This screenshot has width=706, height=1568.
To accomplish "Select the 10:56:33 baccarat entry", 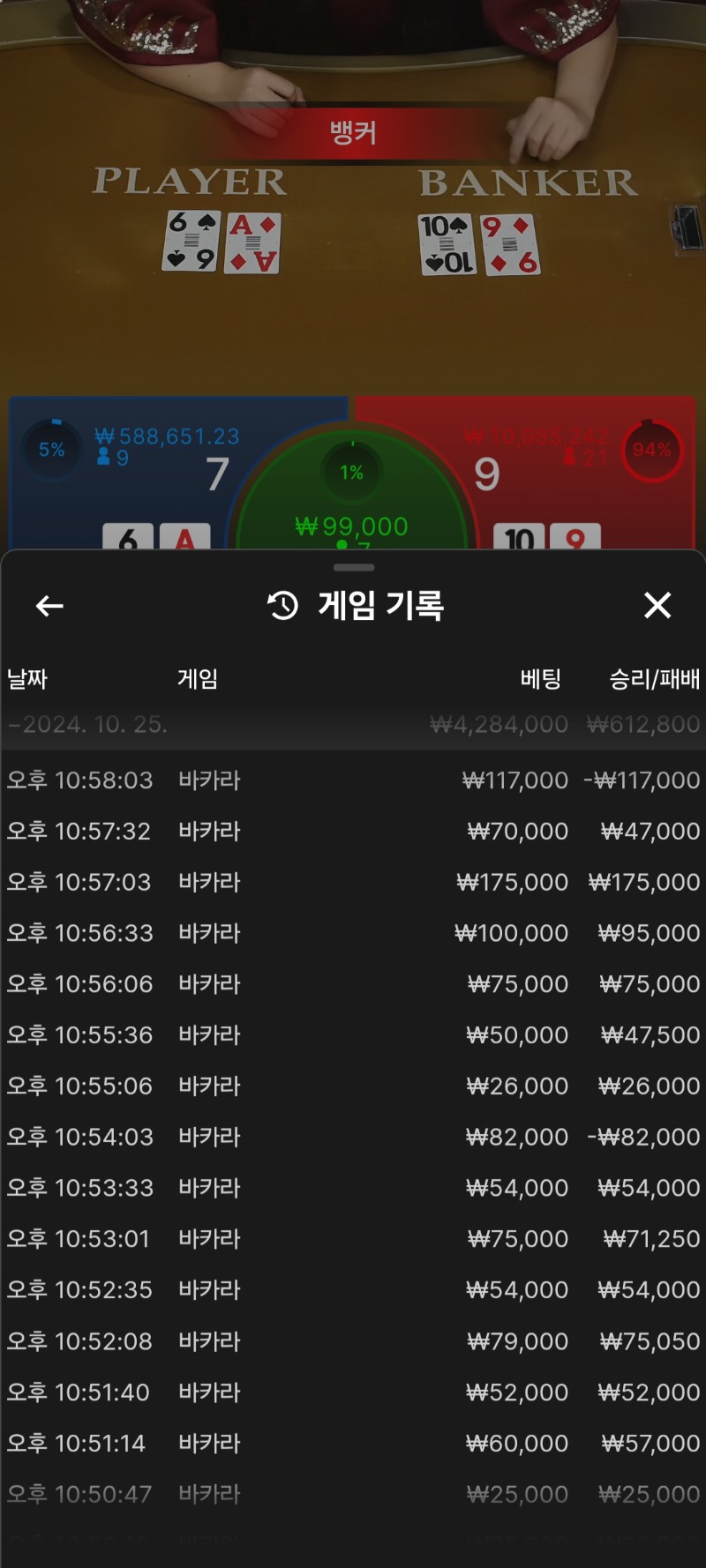I will click(353, 933).
